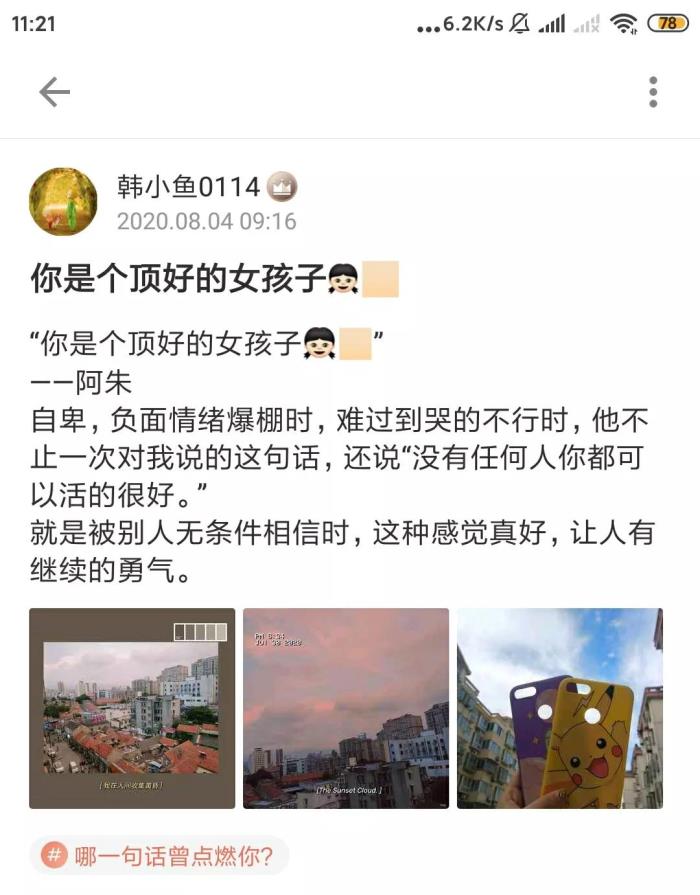Open 韩小鱼0114's profile avatar

coord(63,201)
